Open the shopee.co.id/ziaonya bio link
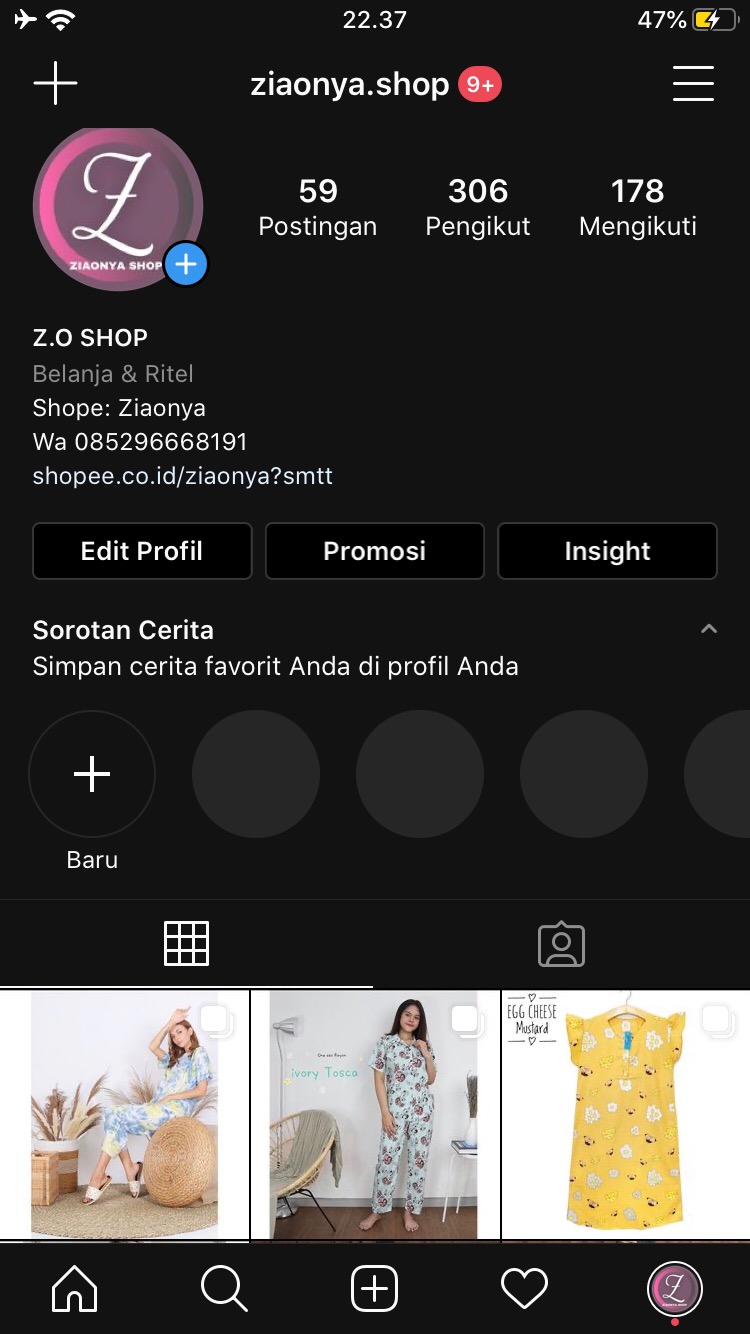Viewport: 750px width, 1334px height. pos(183,476)
